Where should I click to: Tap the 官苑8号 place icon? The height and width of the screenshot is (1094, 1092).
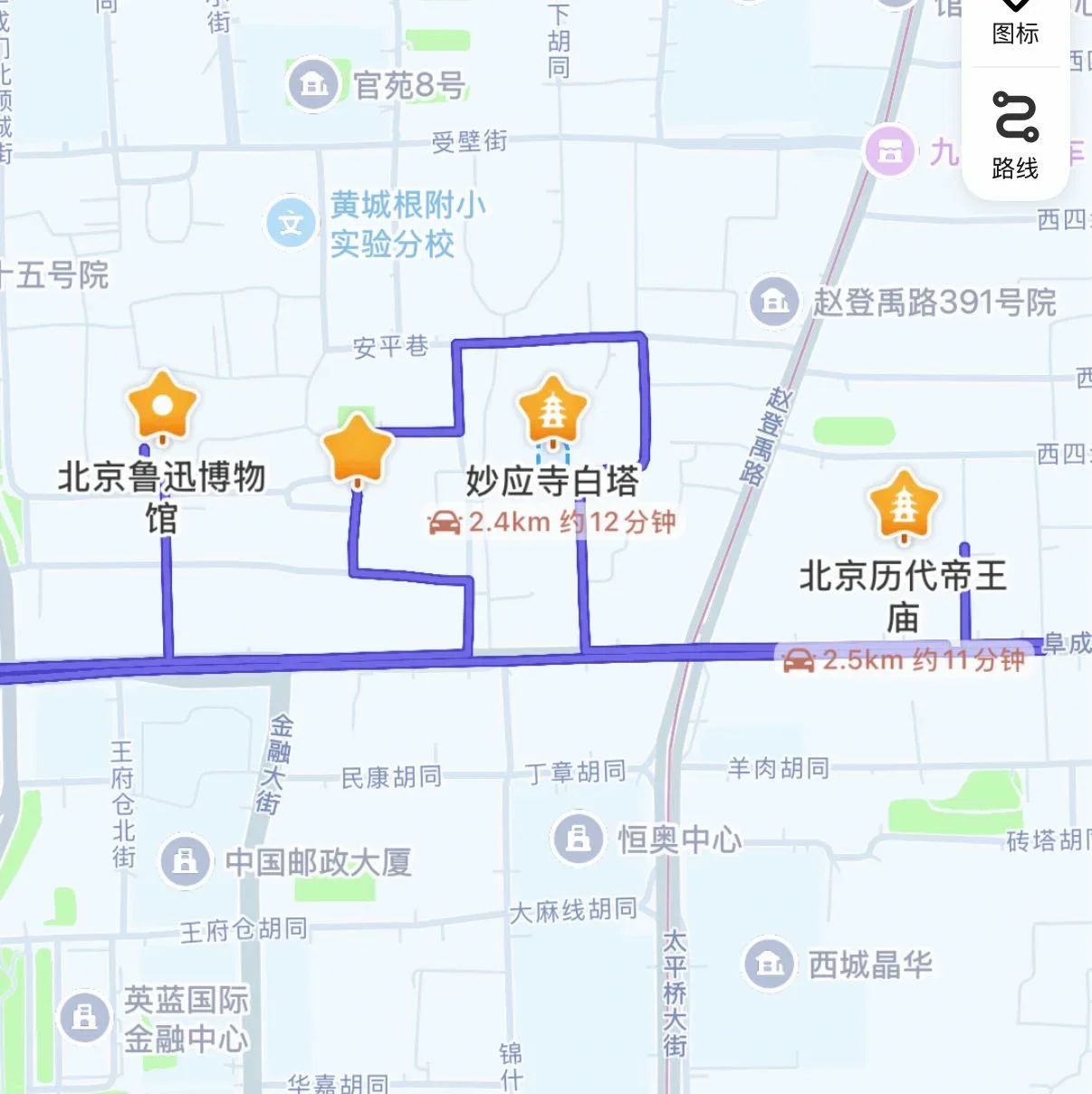point(313,85)
